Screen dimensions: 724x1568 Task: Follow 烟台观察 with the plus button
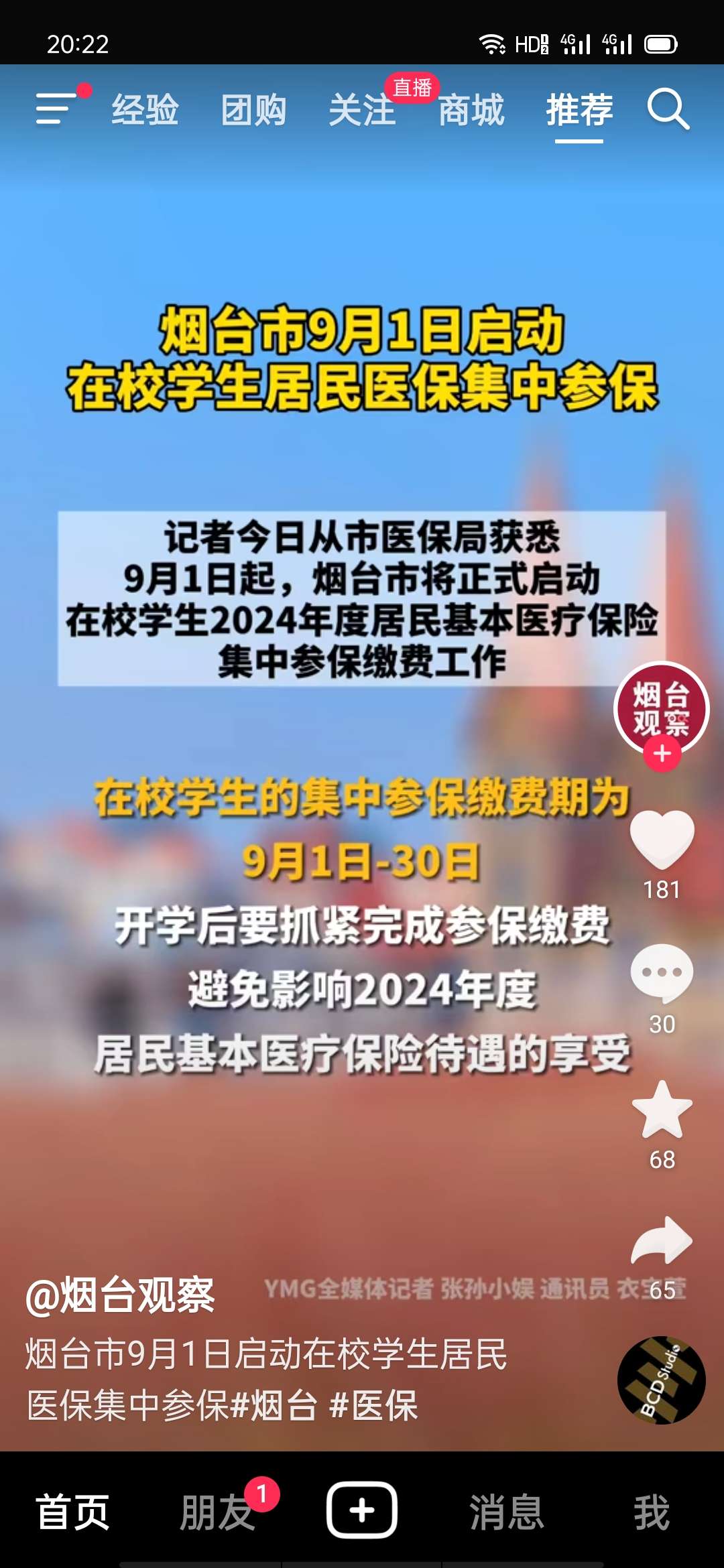coord(662,754)
